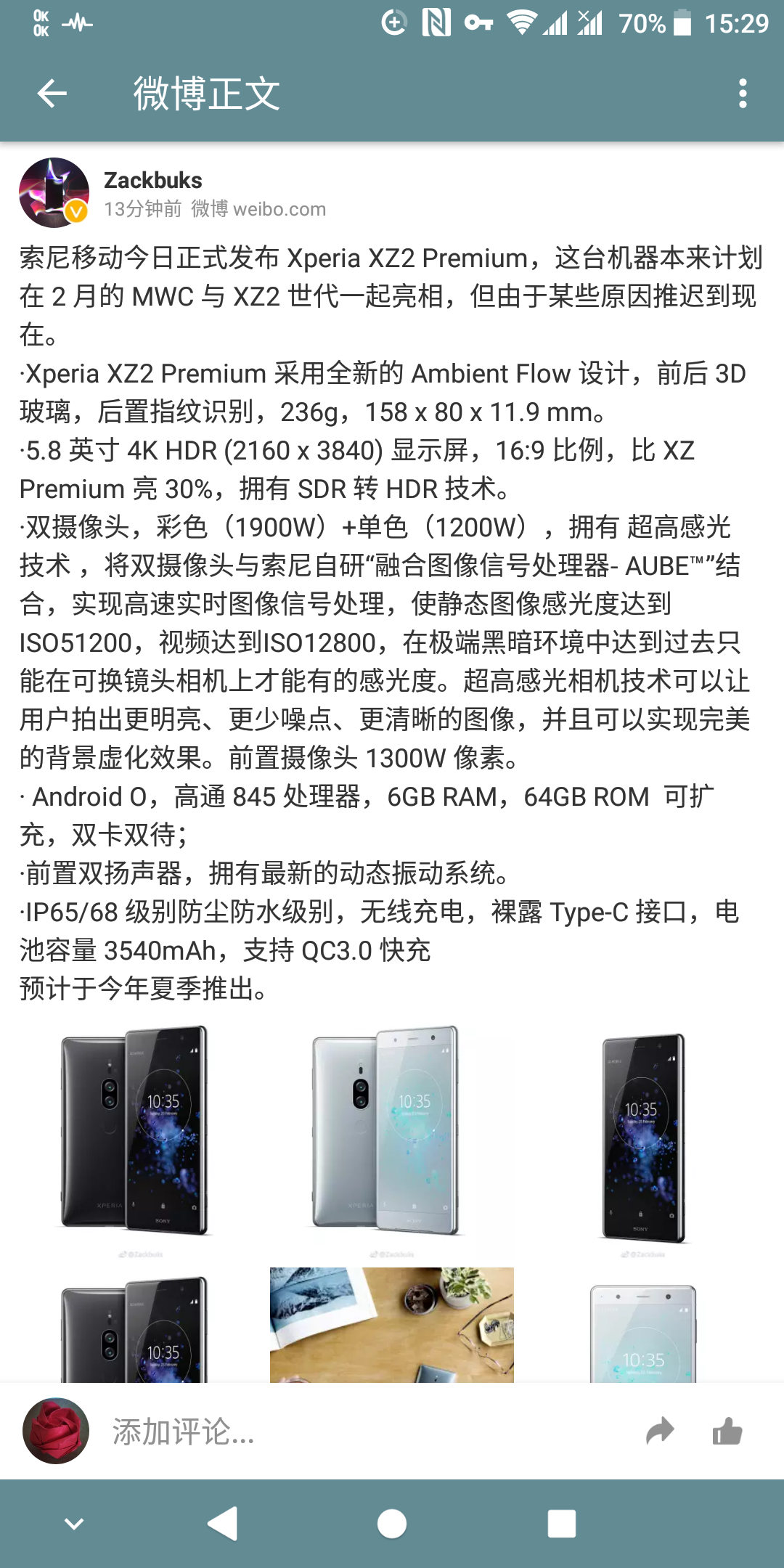
Task: Tap the system home button
Action: (392, 1523)
